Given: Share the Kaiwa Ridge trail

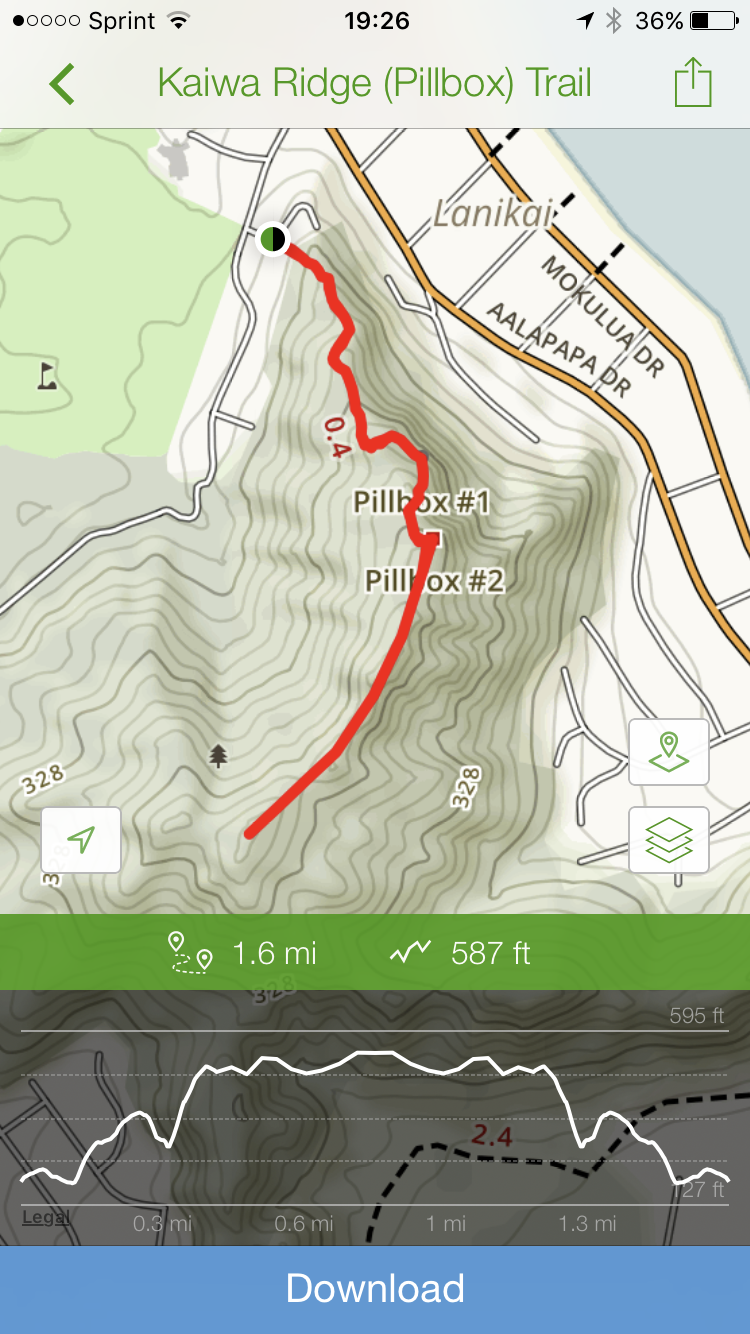Looking at the screenshot, I should click(x=692, y=84).
